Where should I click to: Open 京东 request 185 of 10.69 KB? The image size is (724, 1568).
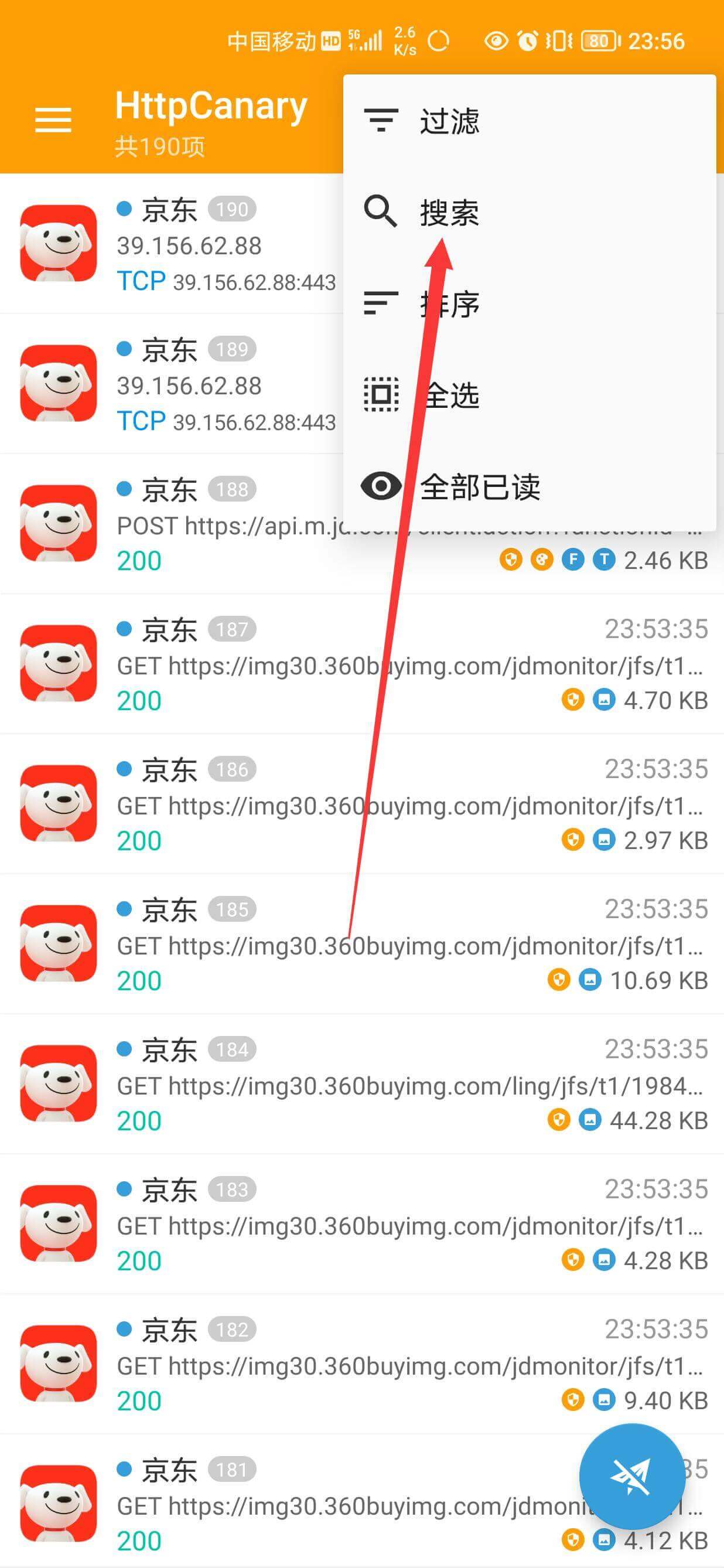[x=362, y=944]
